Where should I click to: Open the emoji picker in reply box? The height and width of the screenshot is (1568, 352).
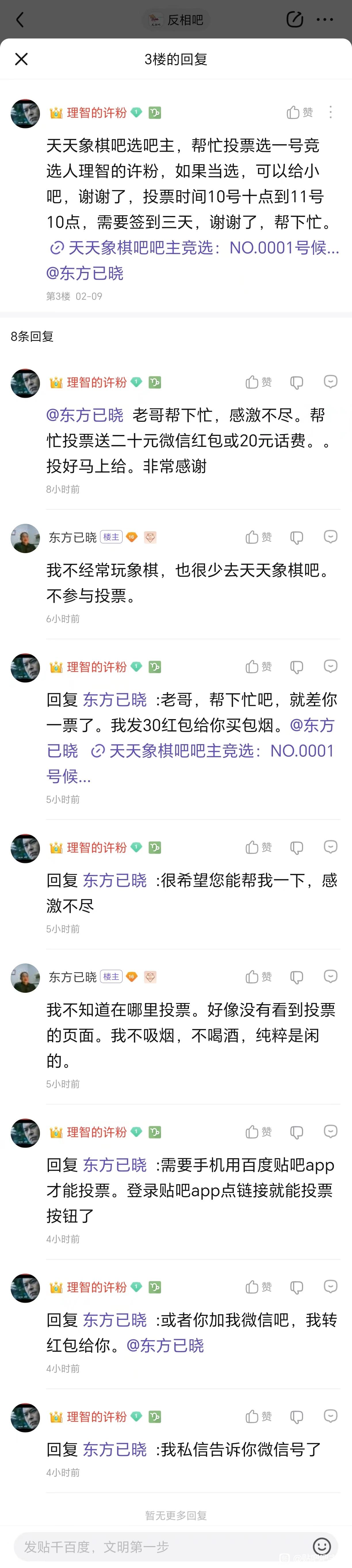pyautogui.click(x=322, y=1546)
